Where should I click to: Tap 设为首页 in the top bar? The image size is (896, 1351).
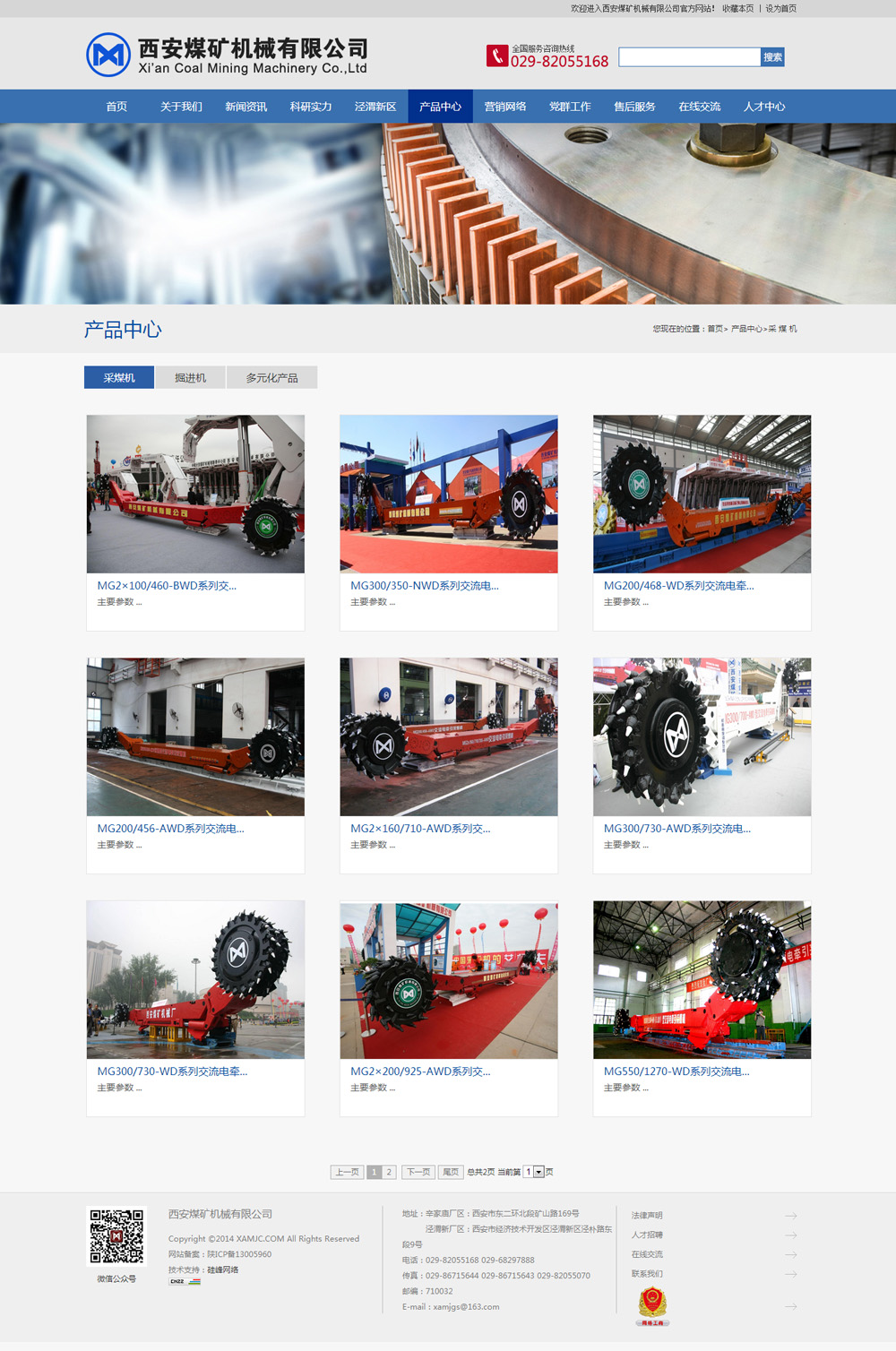[780, 9]
